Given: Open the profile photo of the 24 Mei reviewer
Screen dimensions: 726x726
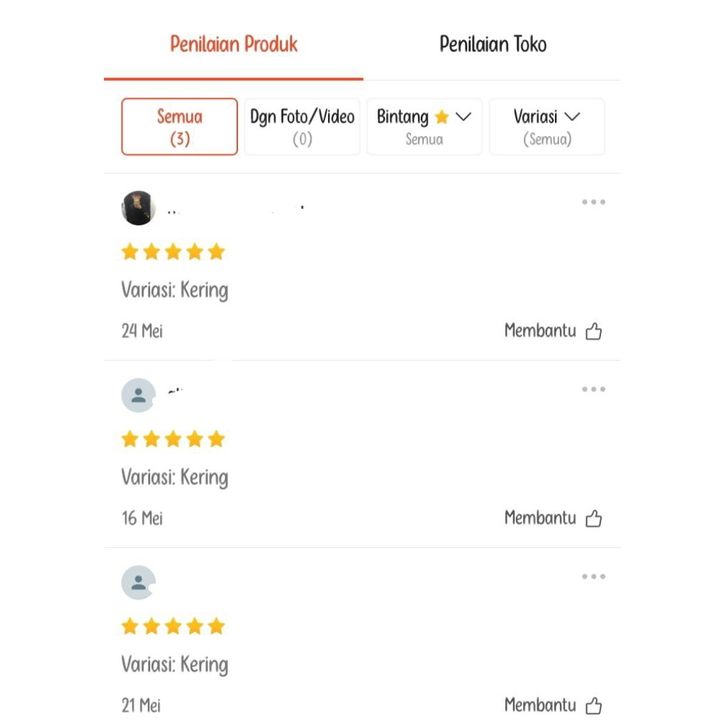Looking at the screenshot, I should click(x=138, y=208).
